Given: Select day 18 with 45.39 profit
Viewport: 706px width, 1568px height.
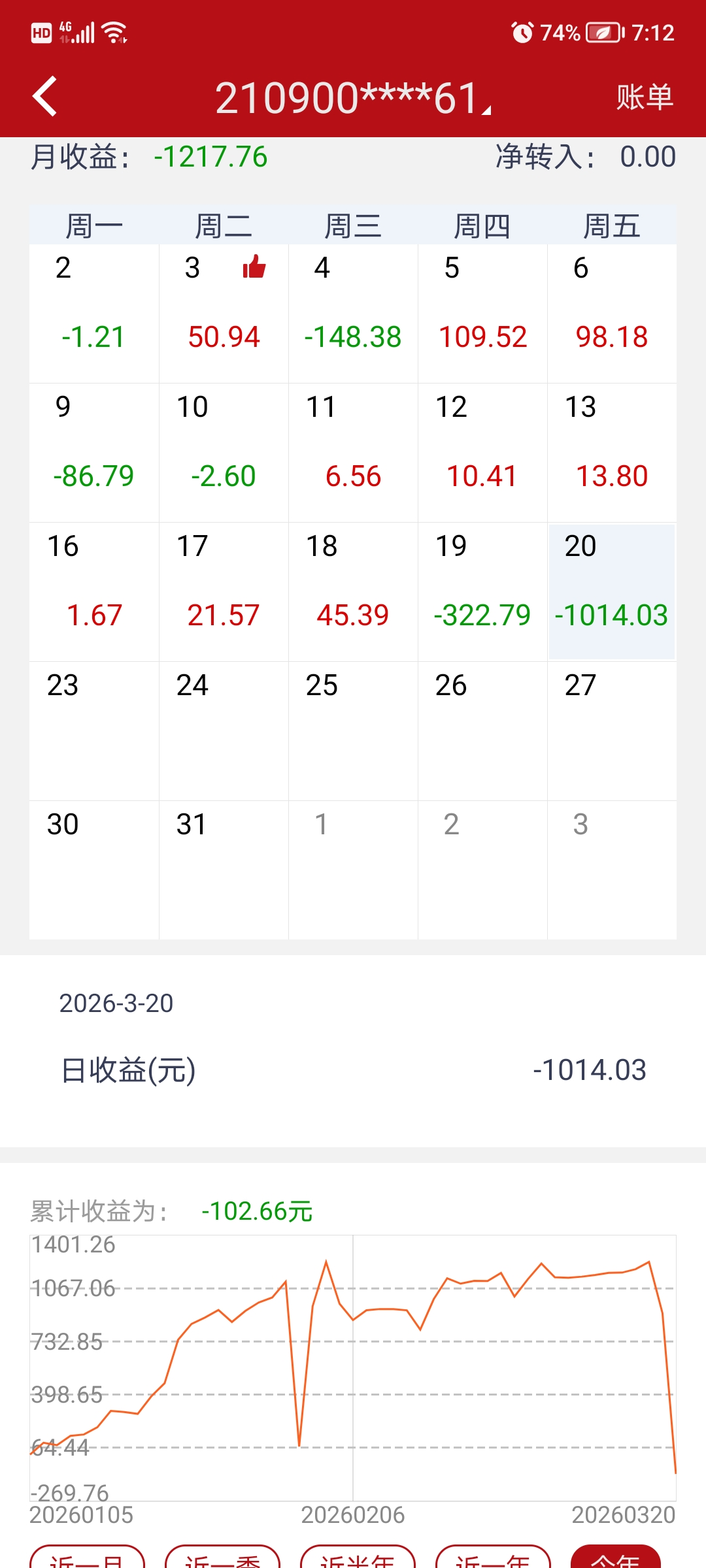Looking at the screenshot, I should point(353,592).
